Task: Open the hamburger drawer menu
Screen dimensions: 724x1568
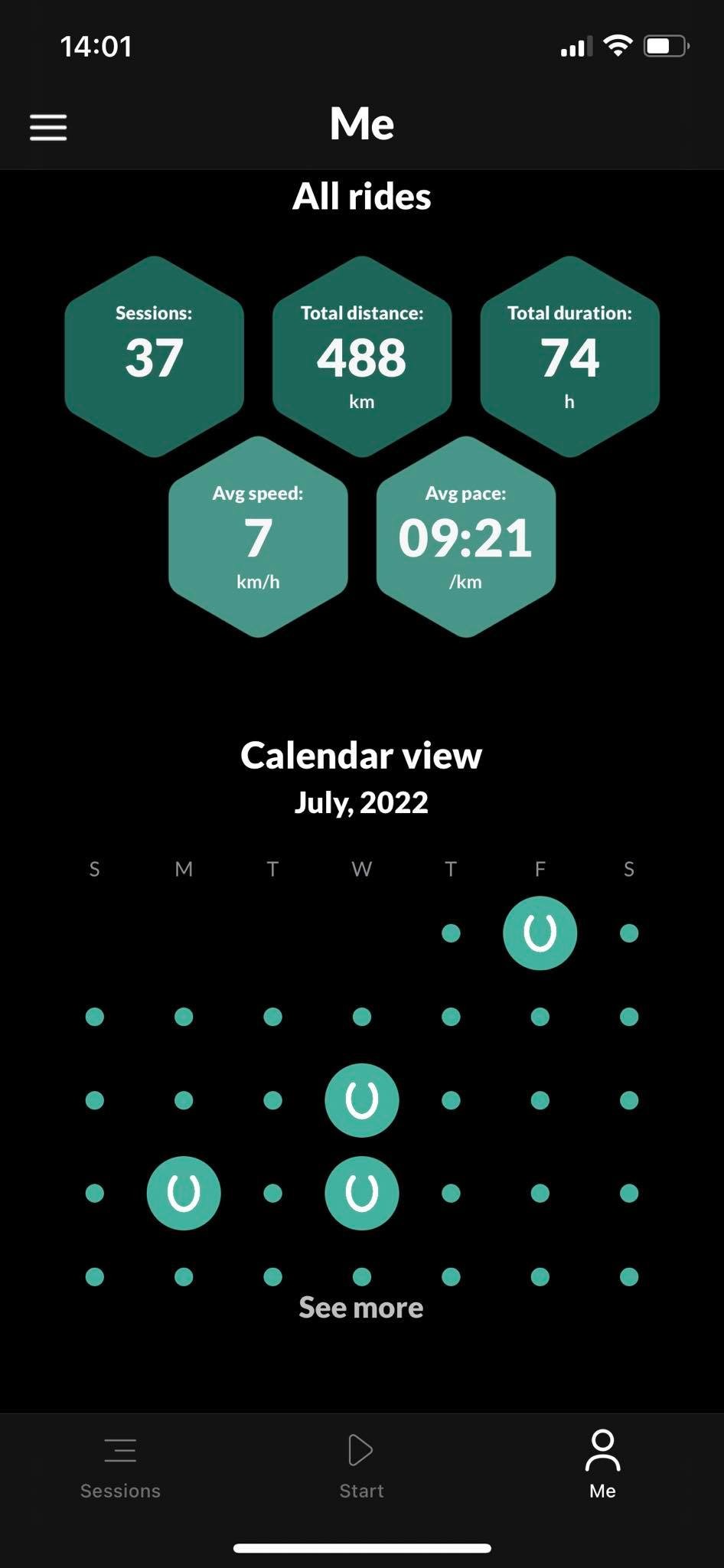Action: point(48,127)
